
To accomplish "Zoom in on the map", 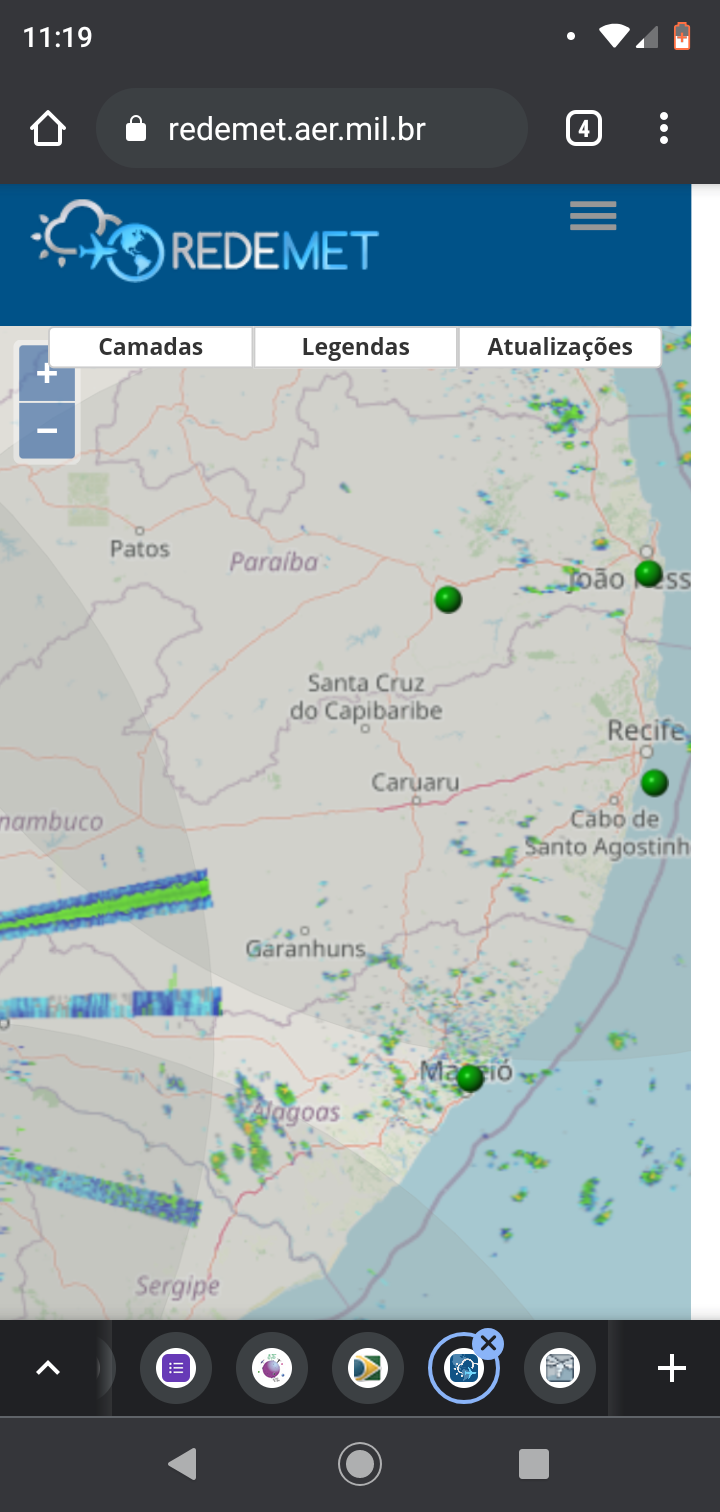I will pyautogui.click(x=47, y=374).
